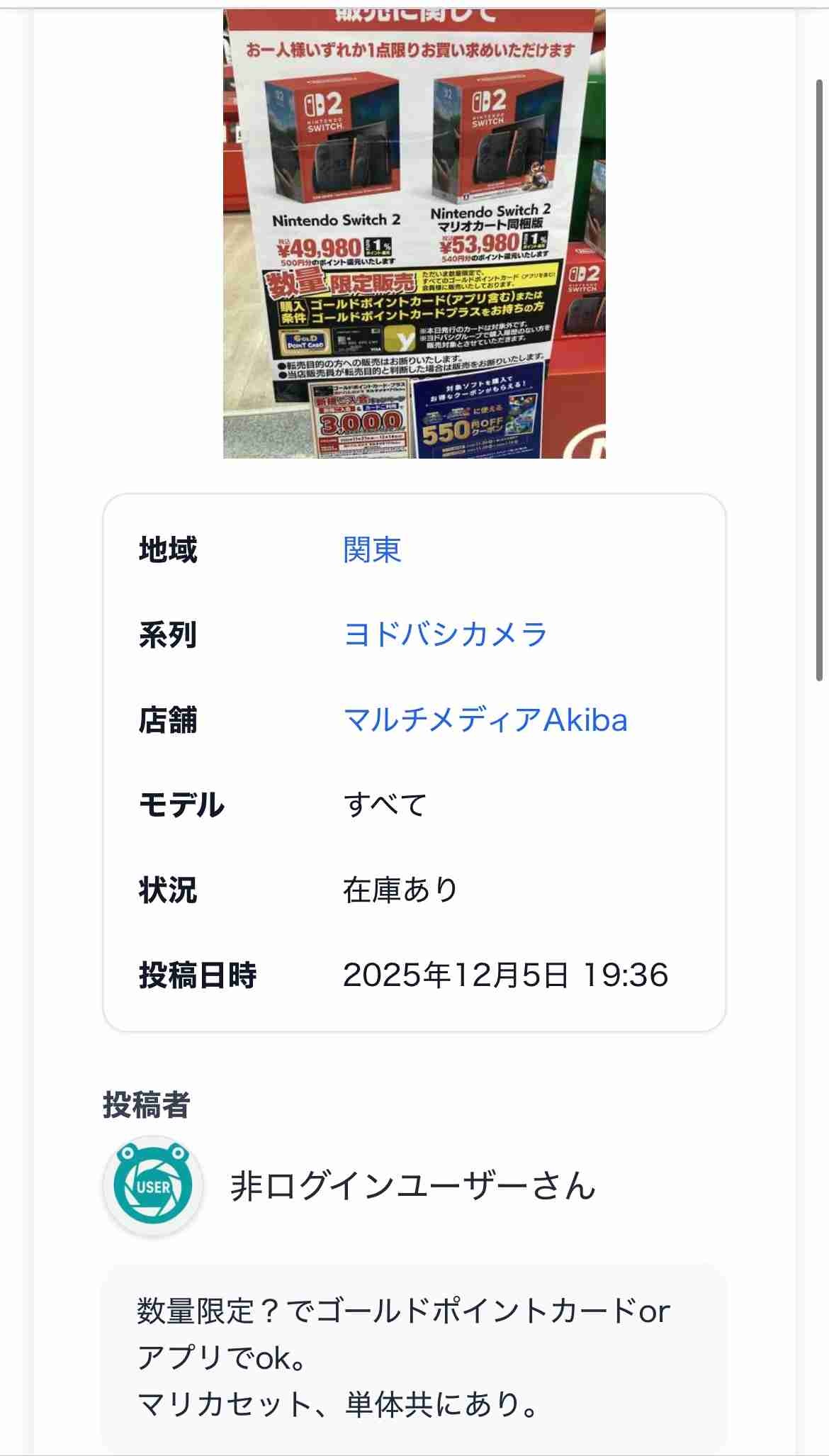Screen dimensions: 829x1456
Task: Enlarge the Switch 2 sales notice photo
Action: (414, 234)
